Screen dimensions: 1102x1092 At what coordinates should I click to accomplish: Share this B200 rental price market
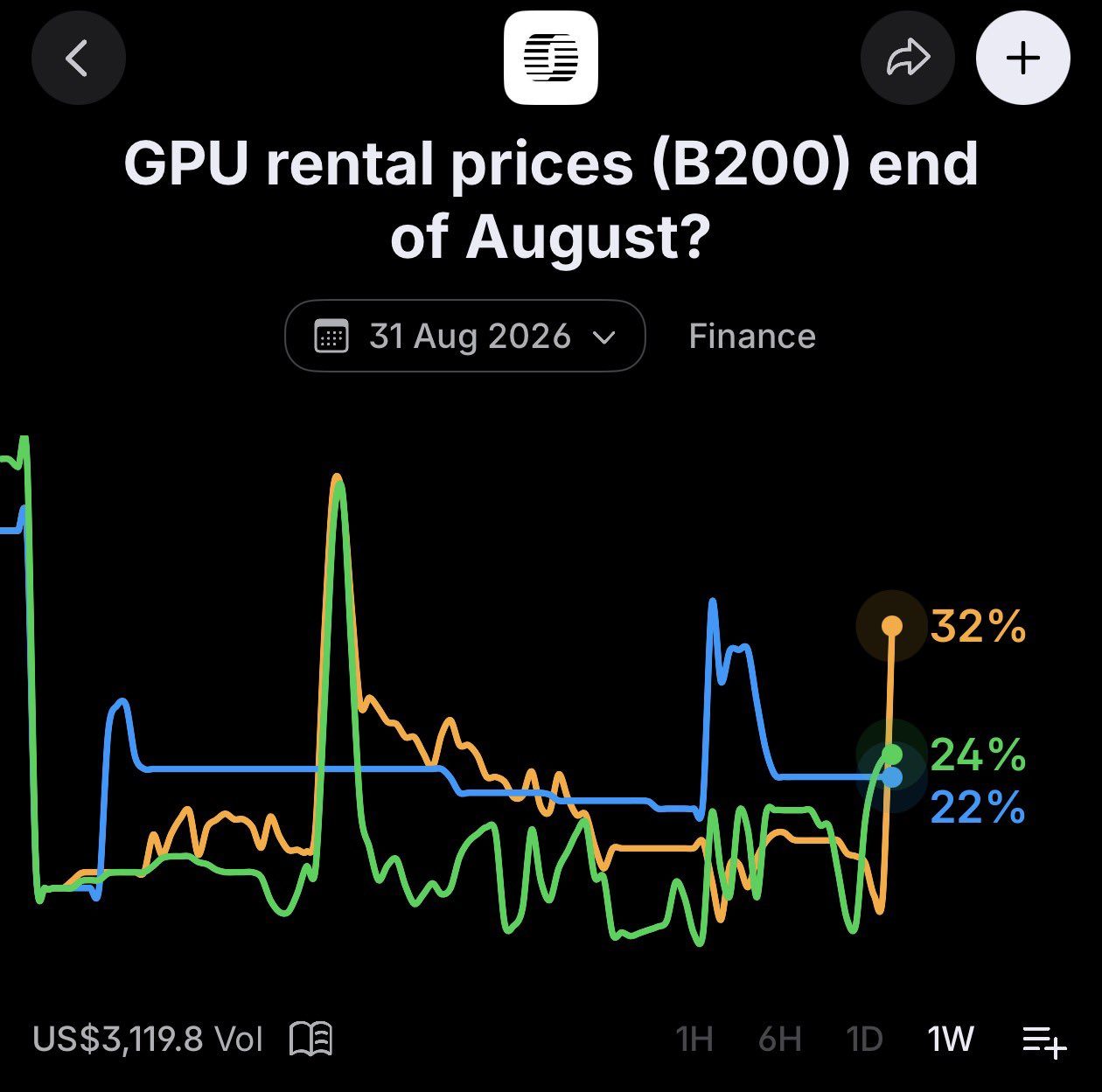pyautogui.click(x=908, y=59)
